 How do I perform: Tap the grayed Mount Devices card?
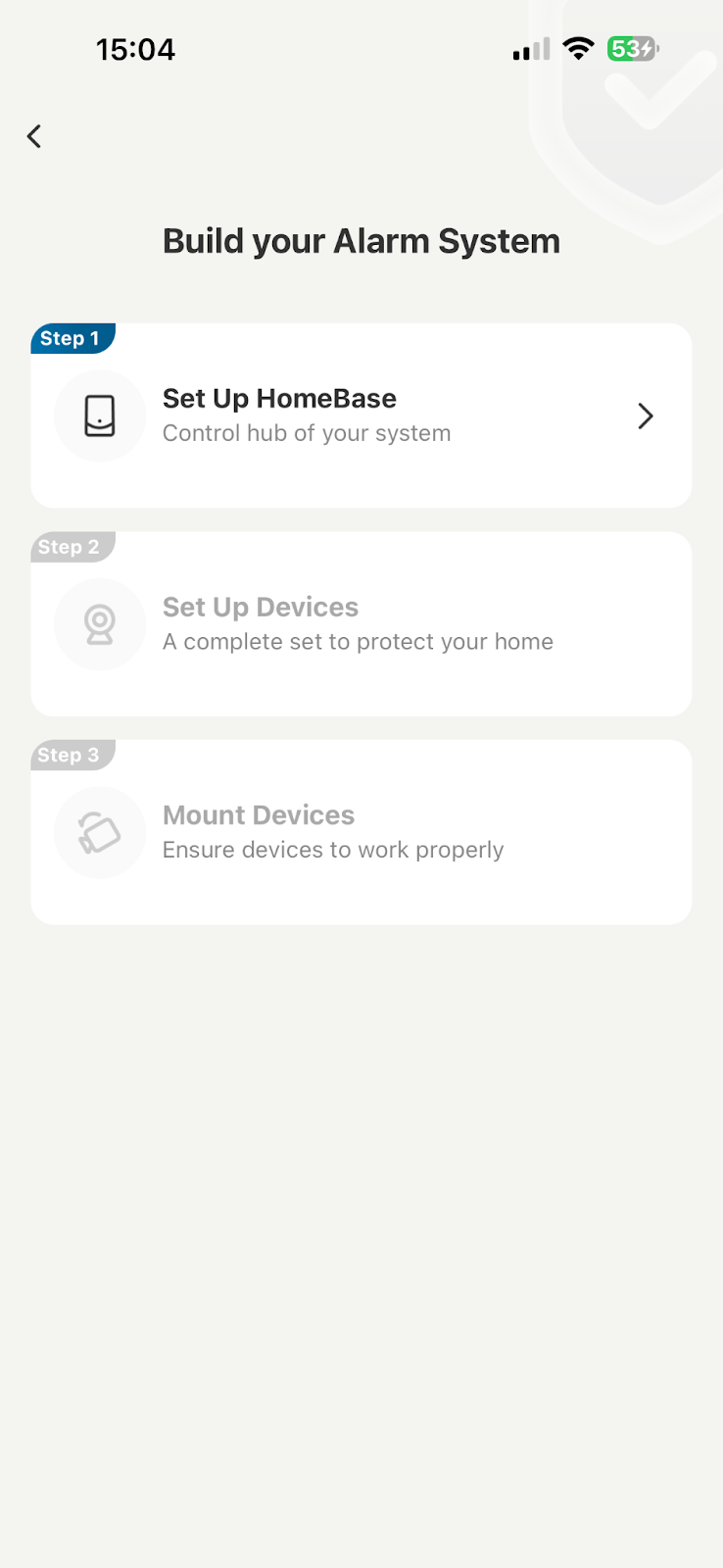tap(361, 832)
